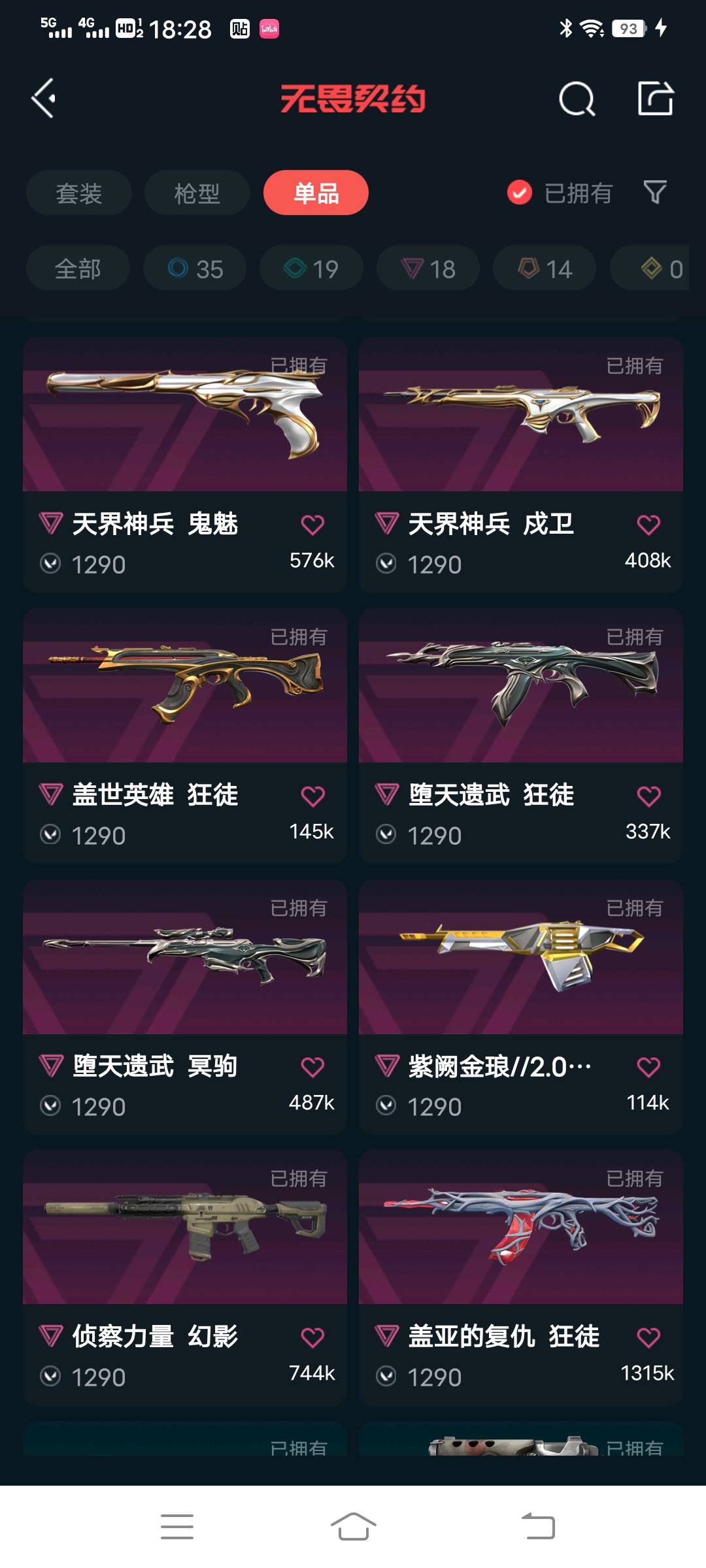706x1568 pixels.
Task: Like the 堕天遗武 狂徒 skin
Action: click(x=648, y=796)
